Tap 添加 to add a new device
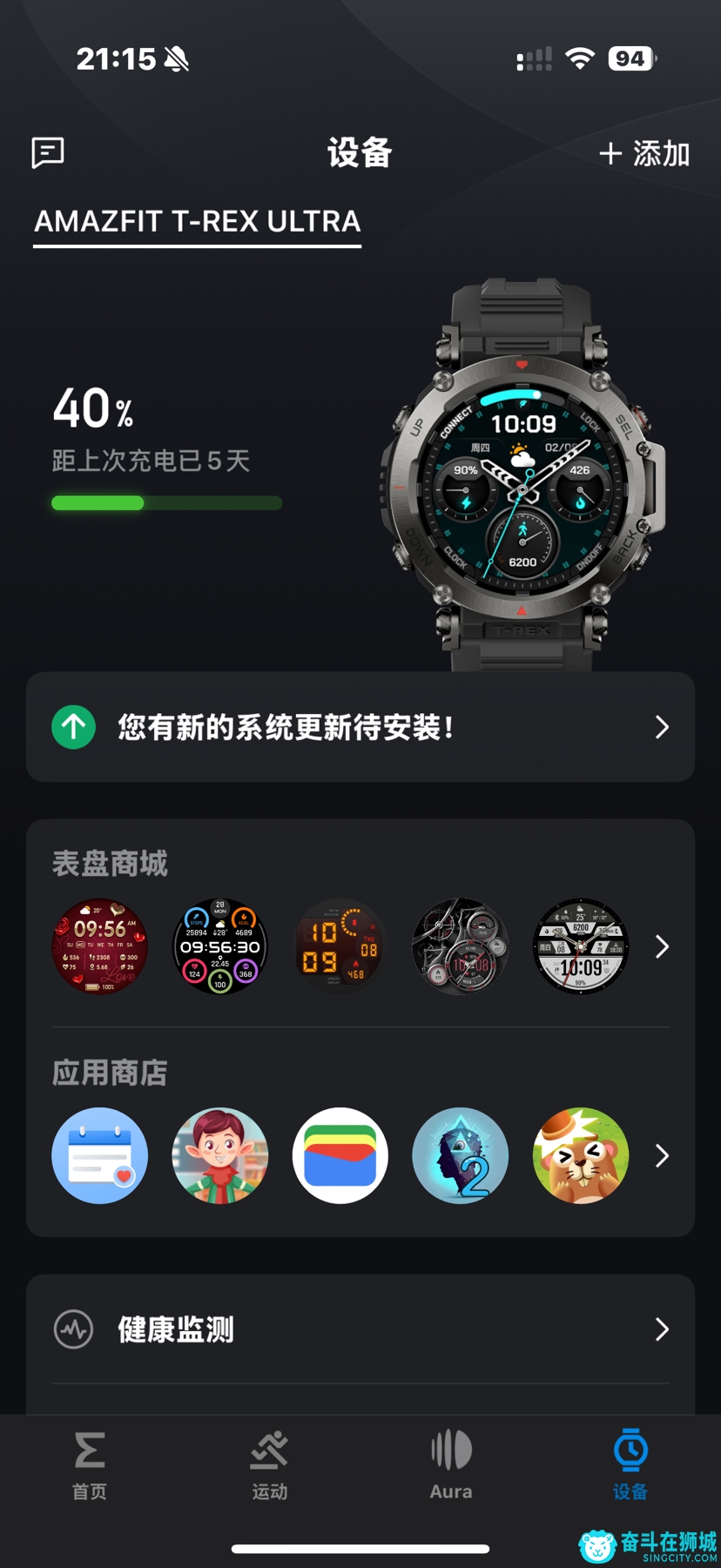The height and width of the screenshot is (1568, 721). point(645,154)
